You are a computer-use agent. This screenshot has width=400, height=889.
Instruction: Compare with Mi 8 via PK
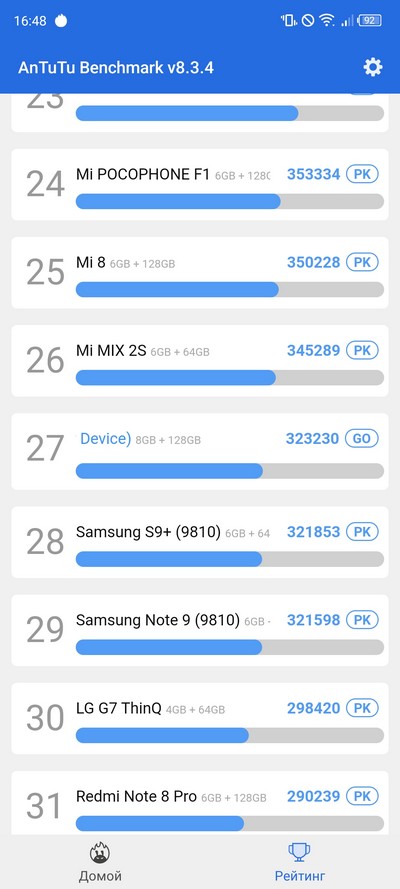pyautogui.click(x=362, y=263)
